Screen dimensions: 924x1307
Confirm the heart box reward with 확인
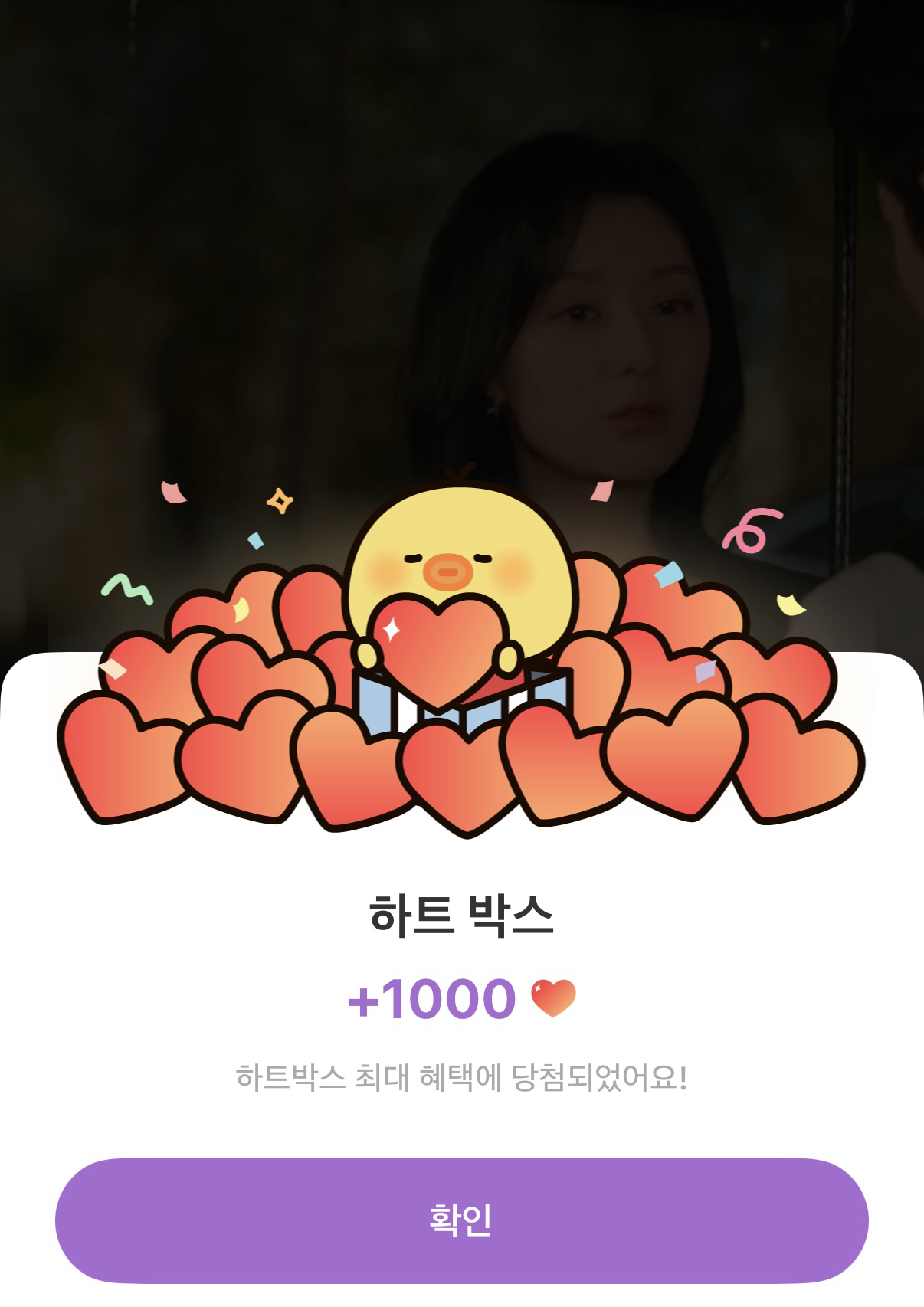(461, 1220)
